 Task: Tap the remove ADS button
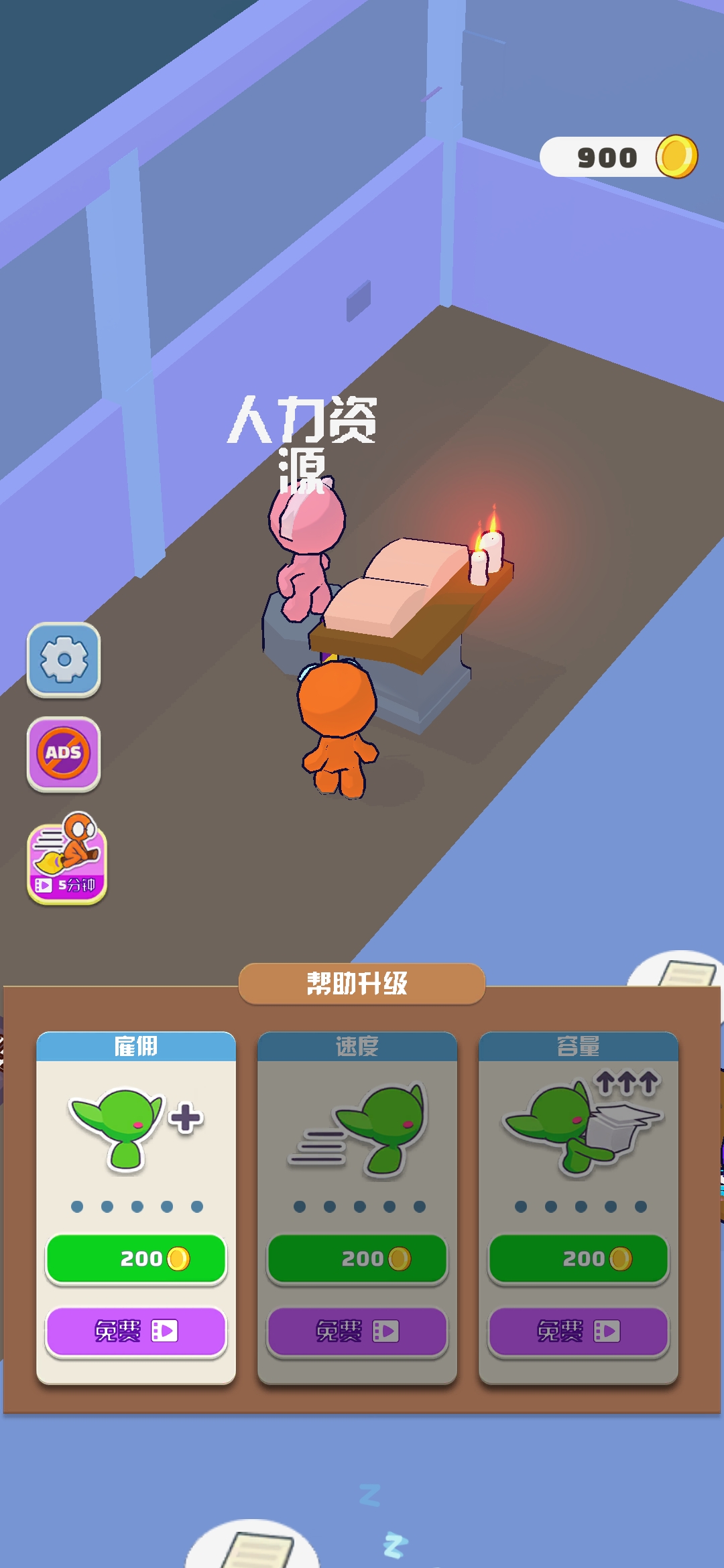[x=64, y=753]
